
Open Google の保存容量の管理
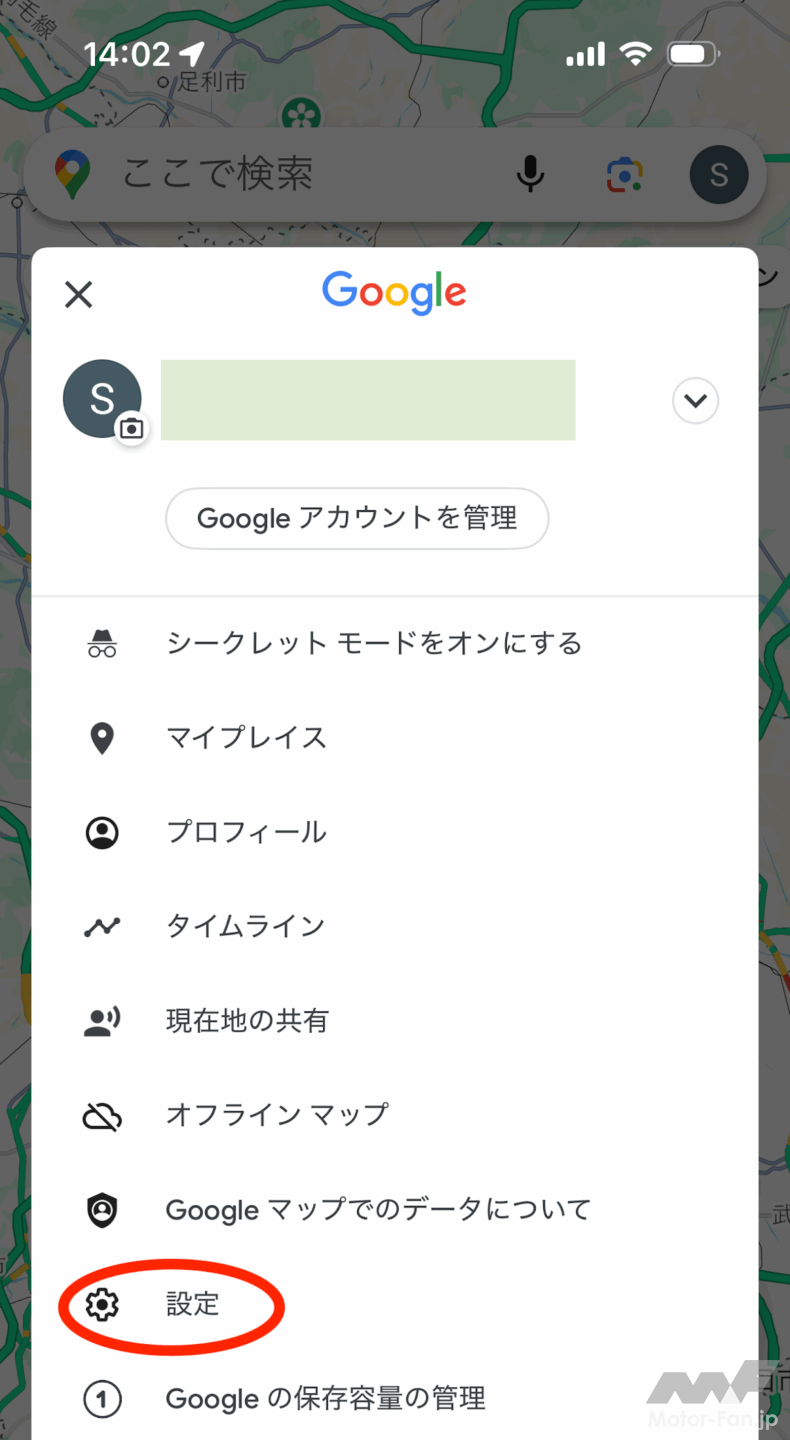click(x=325, y=1398)
